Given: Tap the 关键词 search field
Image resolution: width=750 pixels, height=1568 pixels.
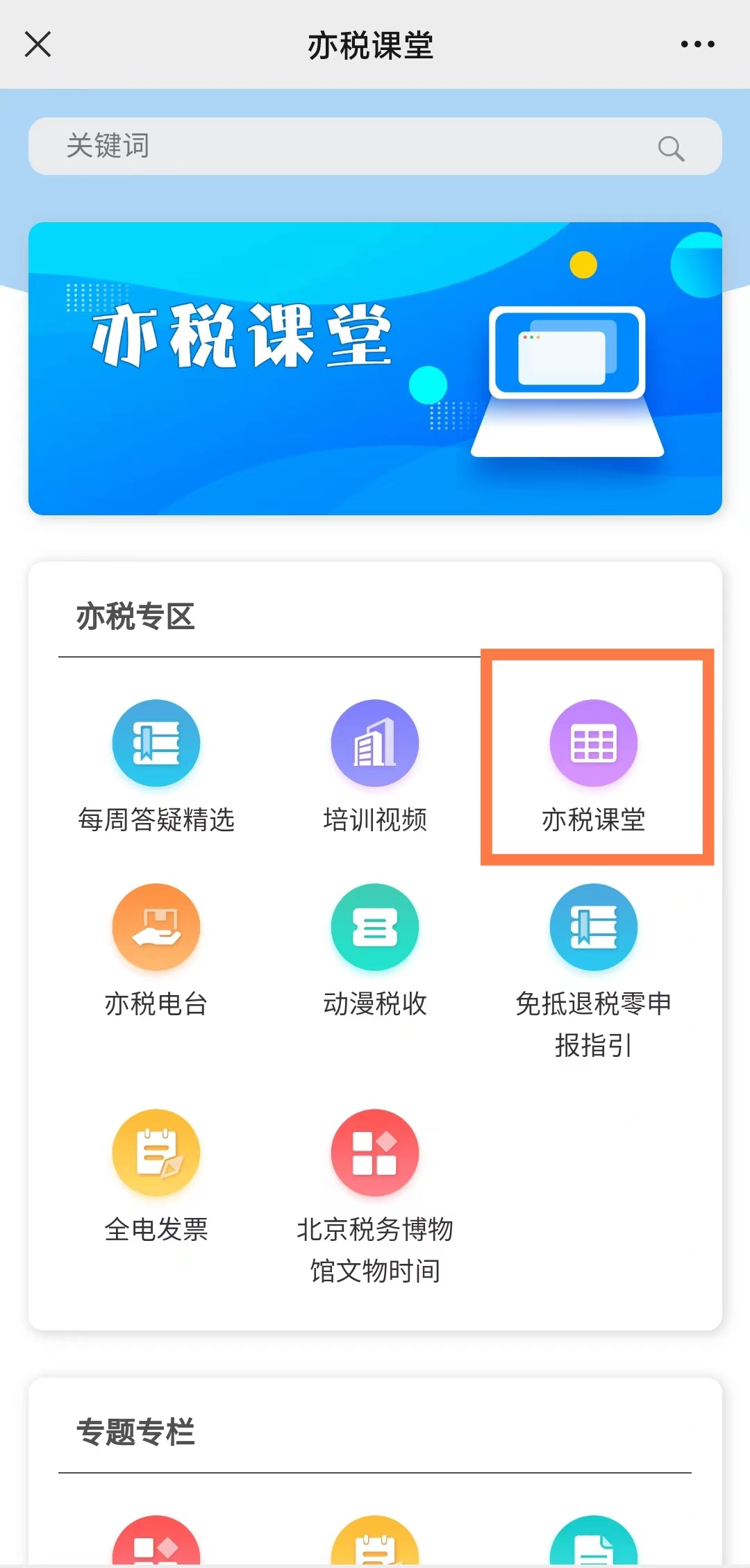Looking at the screenshot, I should [333, 147].
